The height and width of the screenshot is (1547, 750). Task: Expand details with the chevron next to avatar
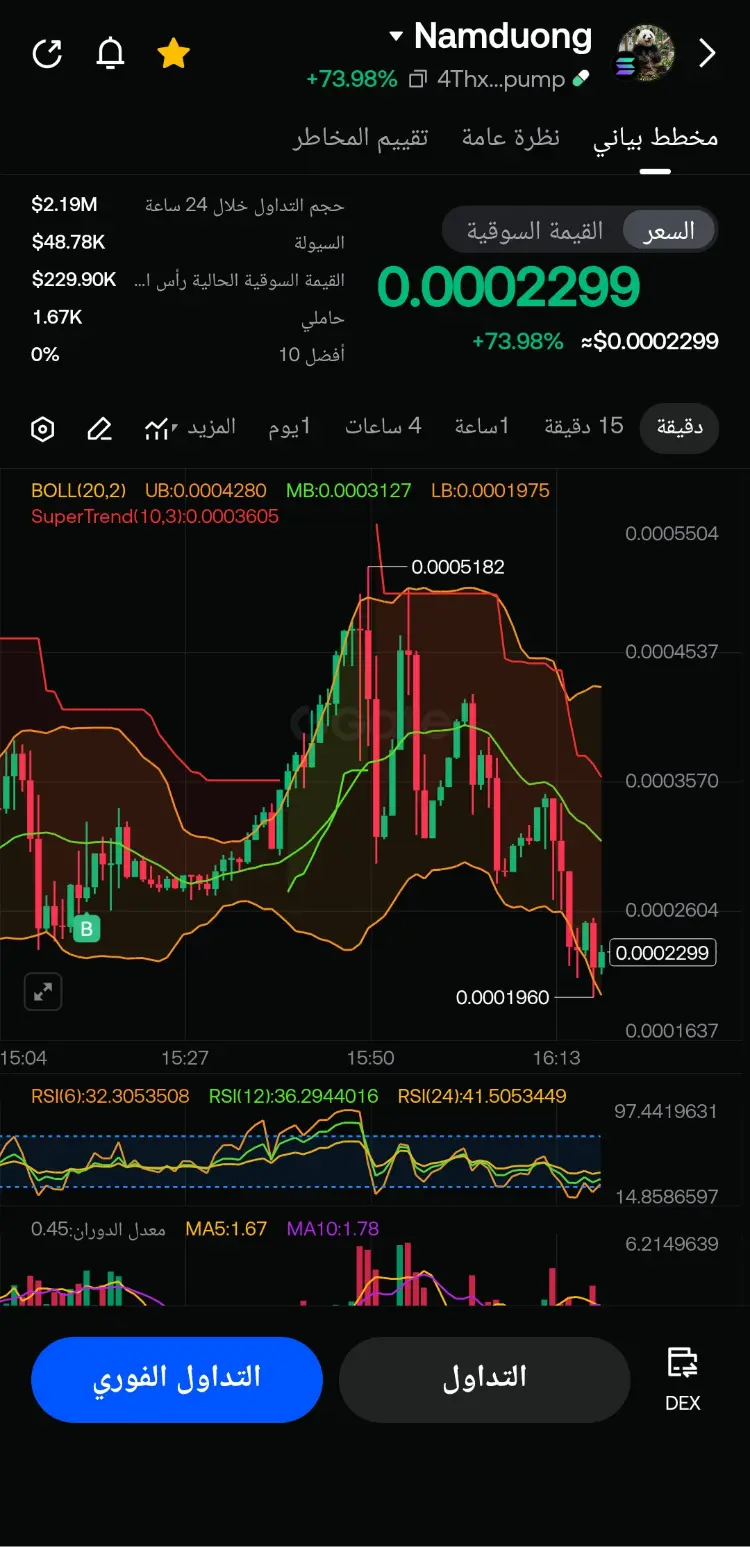coord(707,54)
